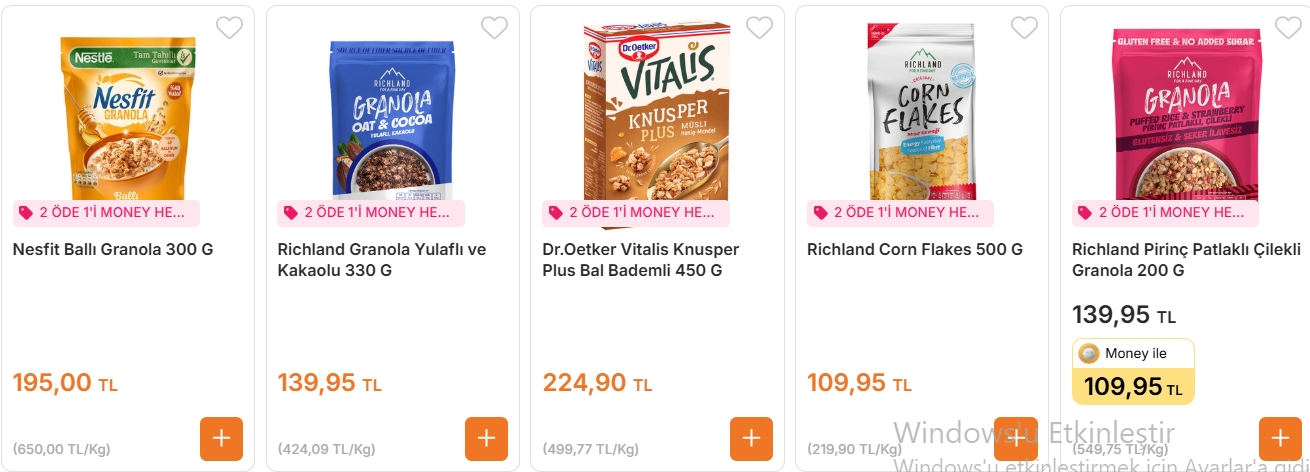Add Richland Pirinç Patlaklı Çilekli Granola to cart
Viewport: 1310px width, 472px height.
coord(1280,438)
